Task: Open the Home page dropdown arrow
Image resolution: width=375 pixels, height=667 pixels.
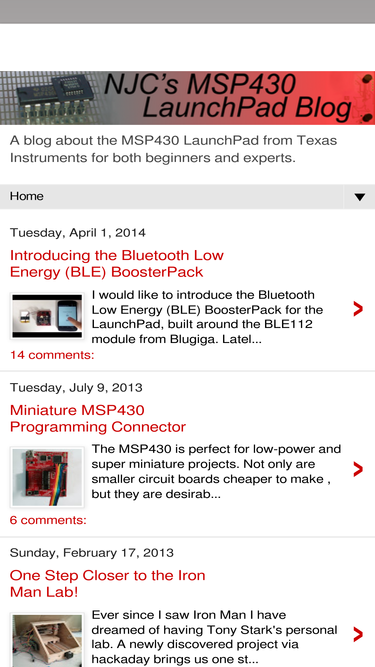Action: tap(360, 197)
